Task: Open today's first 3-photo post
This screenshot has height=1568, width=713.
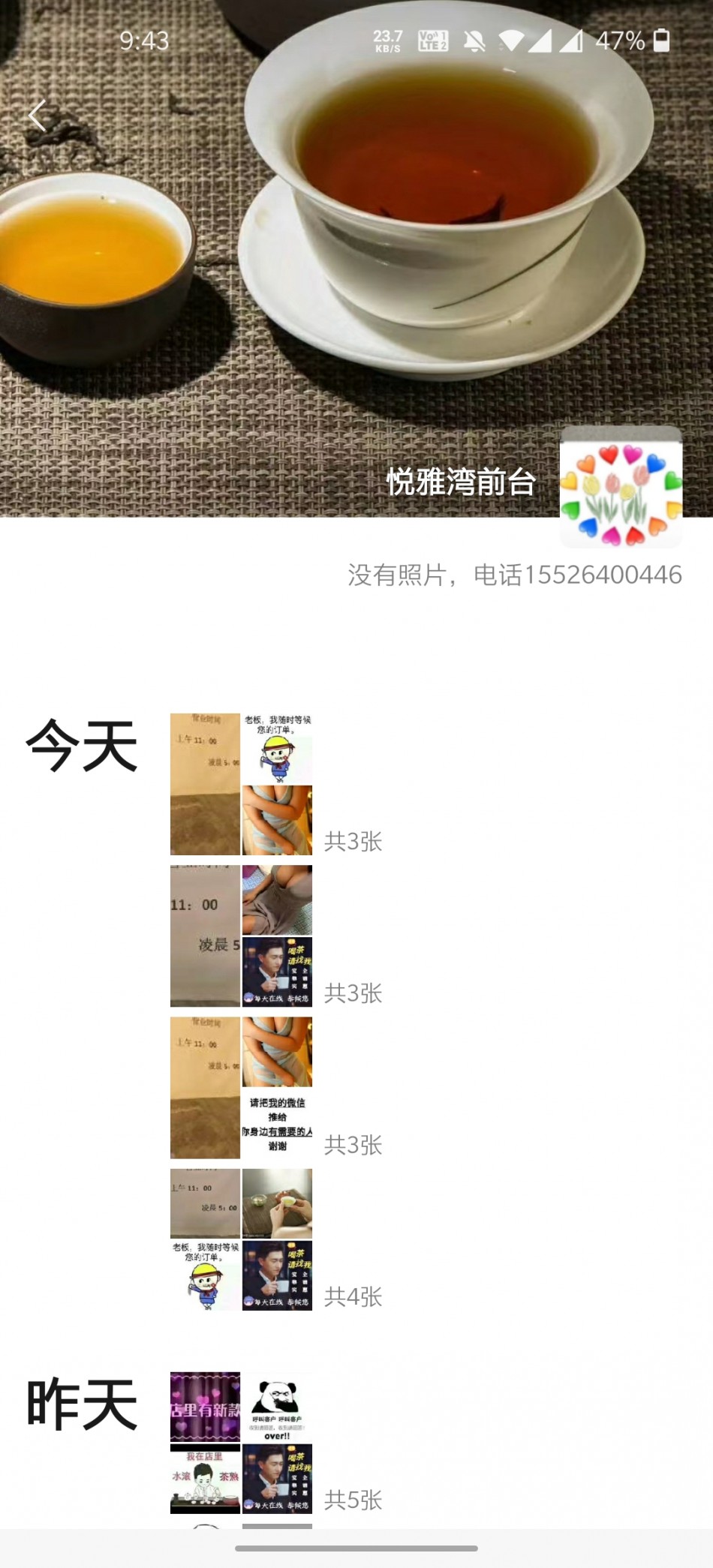Action: 241,784
